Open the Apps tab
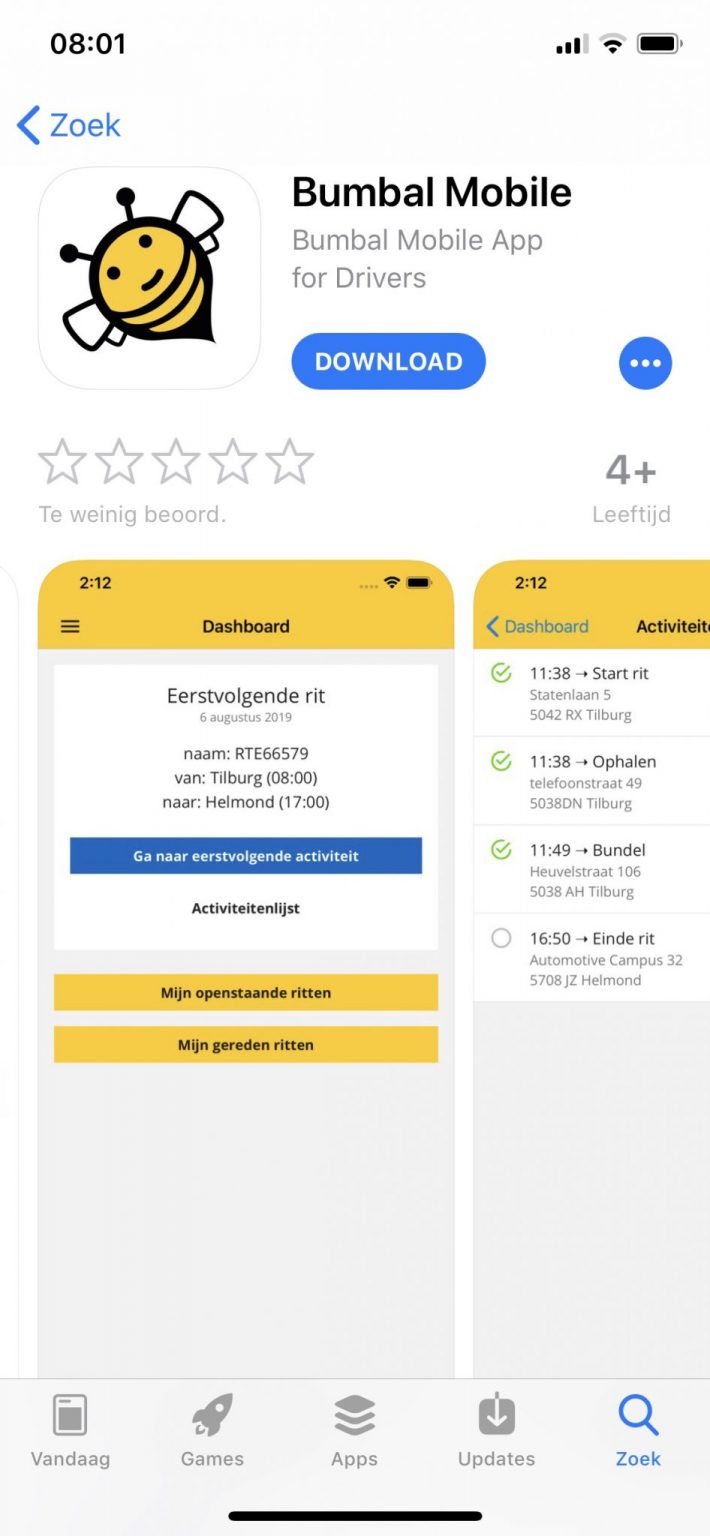The height and width of the screenshot is (1536, 710). 354,1430
